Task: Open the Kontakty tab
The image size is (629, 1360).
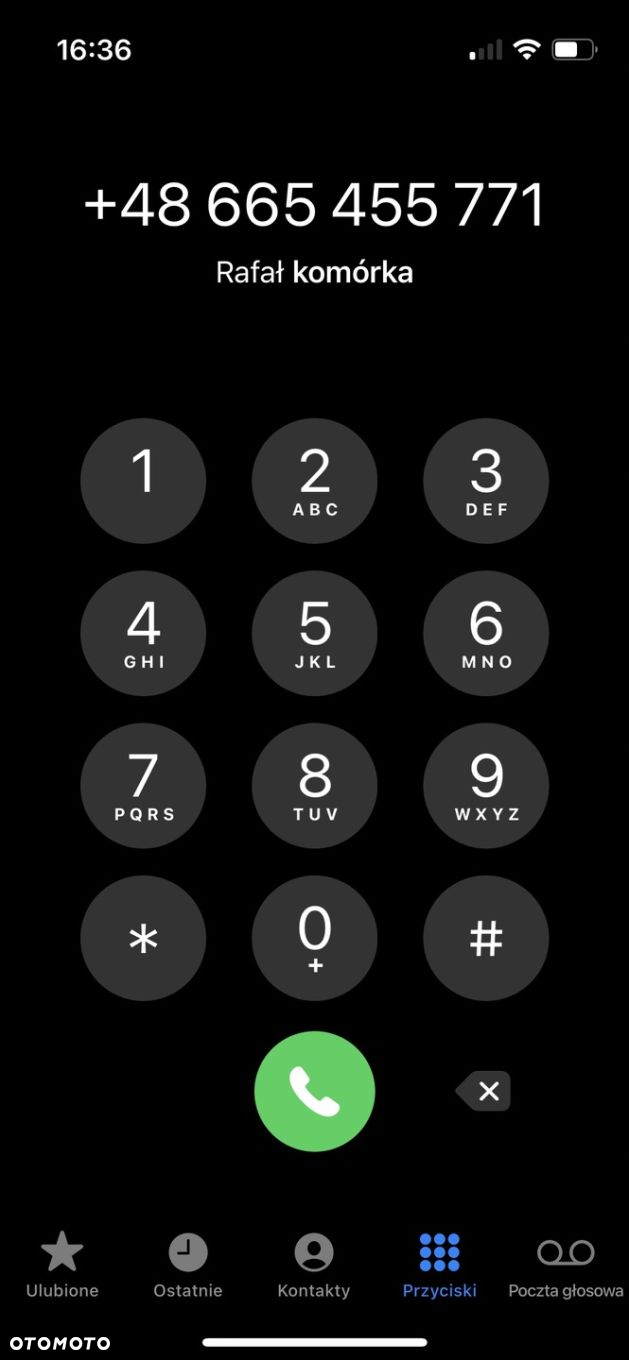Action: pyautogui.click(x=314, y=1265)
